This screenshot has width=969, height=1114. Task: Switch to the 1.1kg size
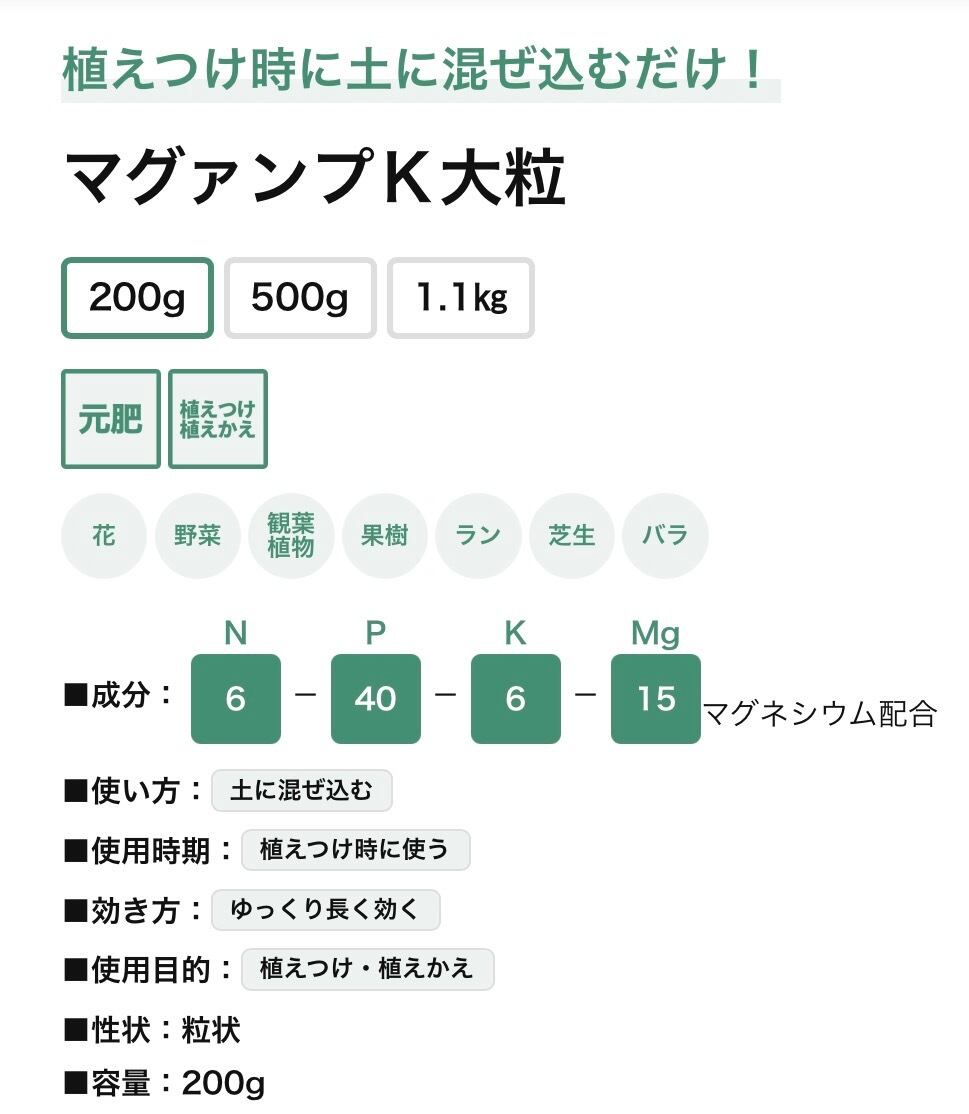coord(461,298)
